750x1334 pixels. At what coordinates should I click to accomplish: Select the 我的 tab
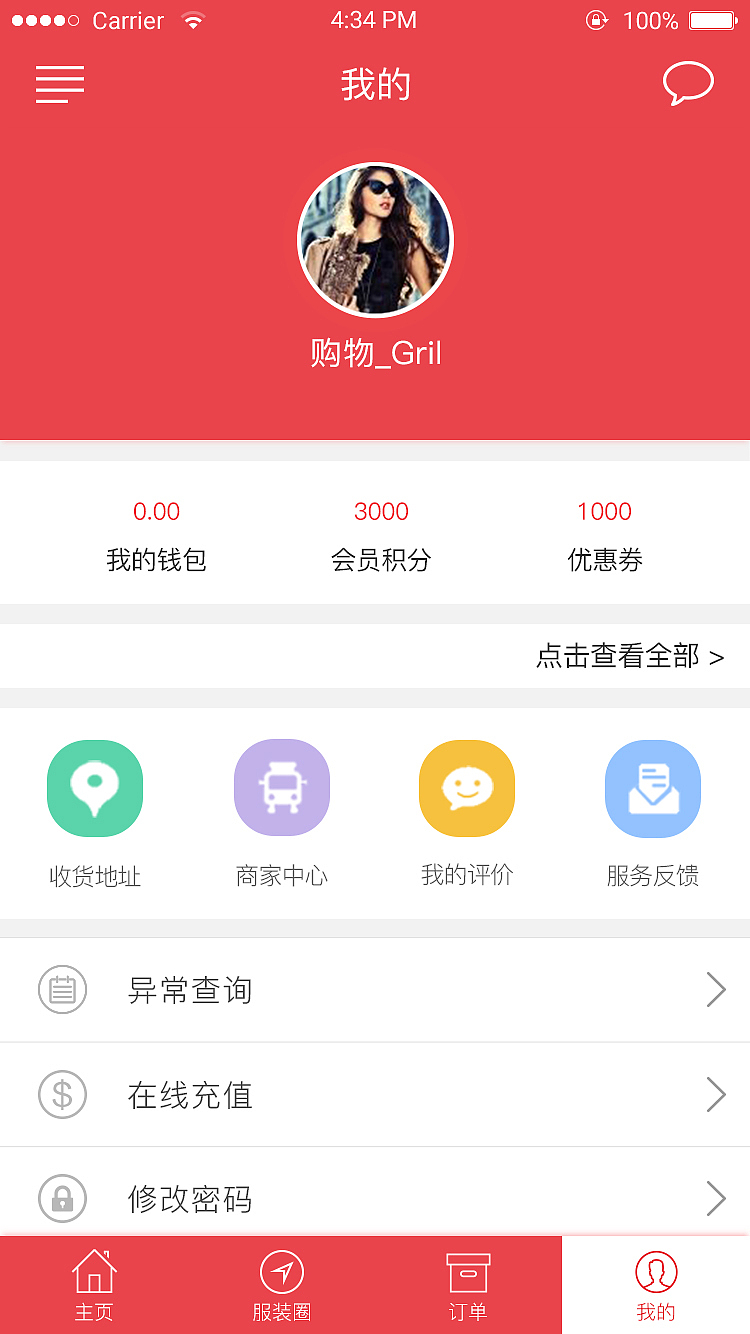(x=655, y=1284)
